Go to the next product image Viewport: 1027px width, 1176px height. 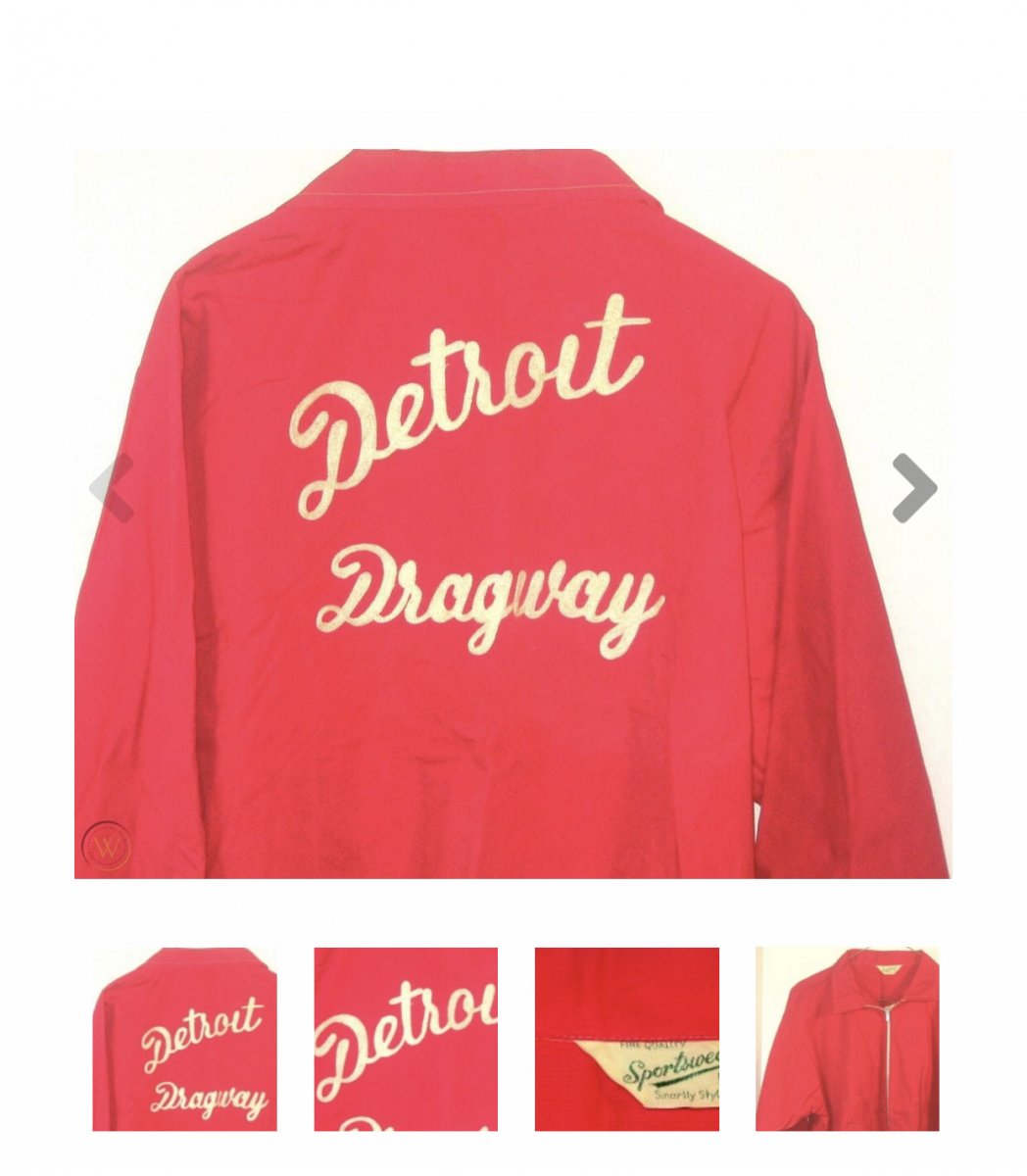pos(913,487)
